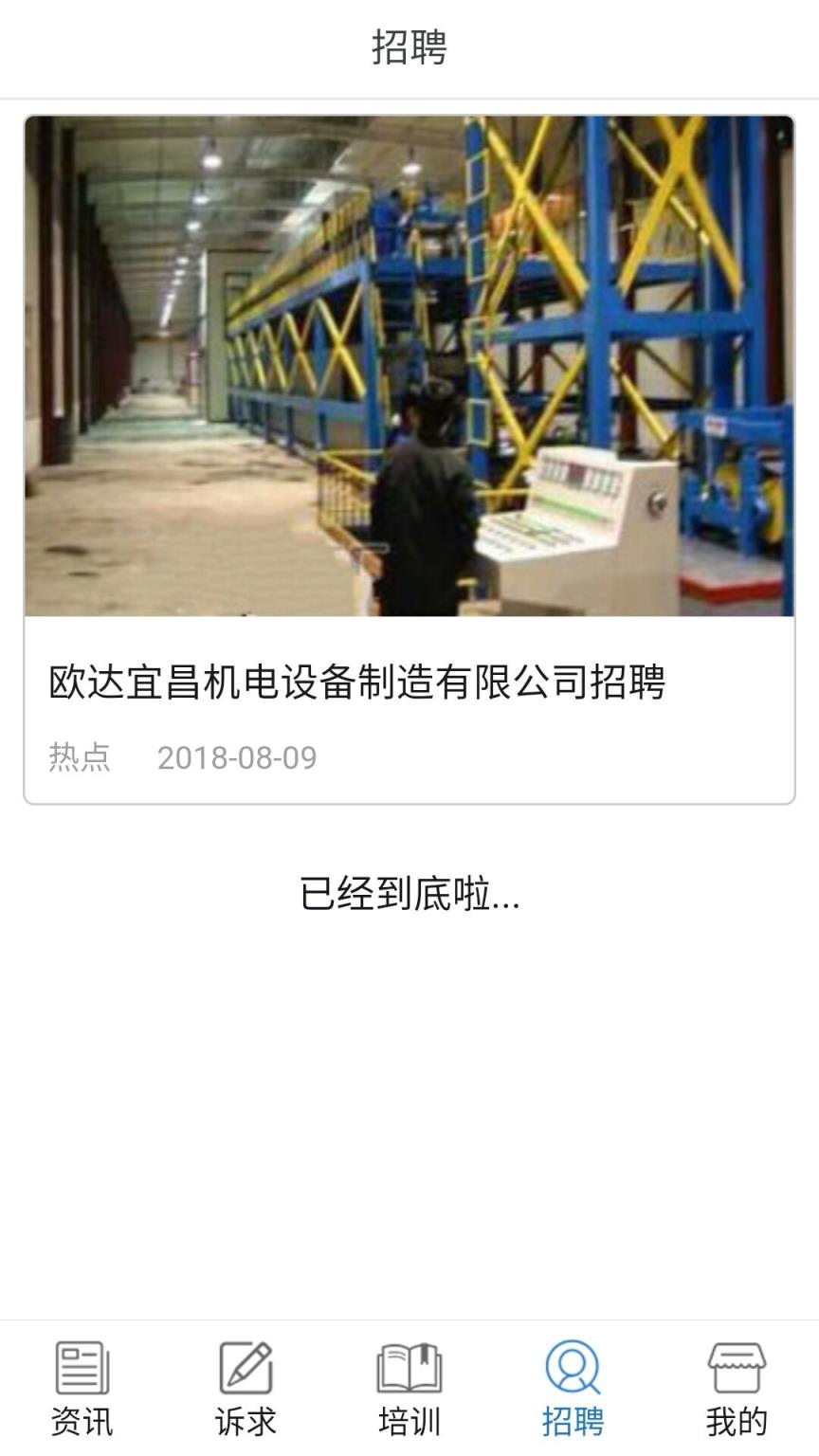Open the 培训 tab
The height and width of the screenshot is (1456, 819).
(408, 1419)
